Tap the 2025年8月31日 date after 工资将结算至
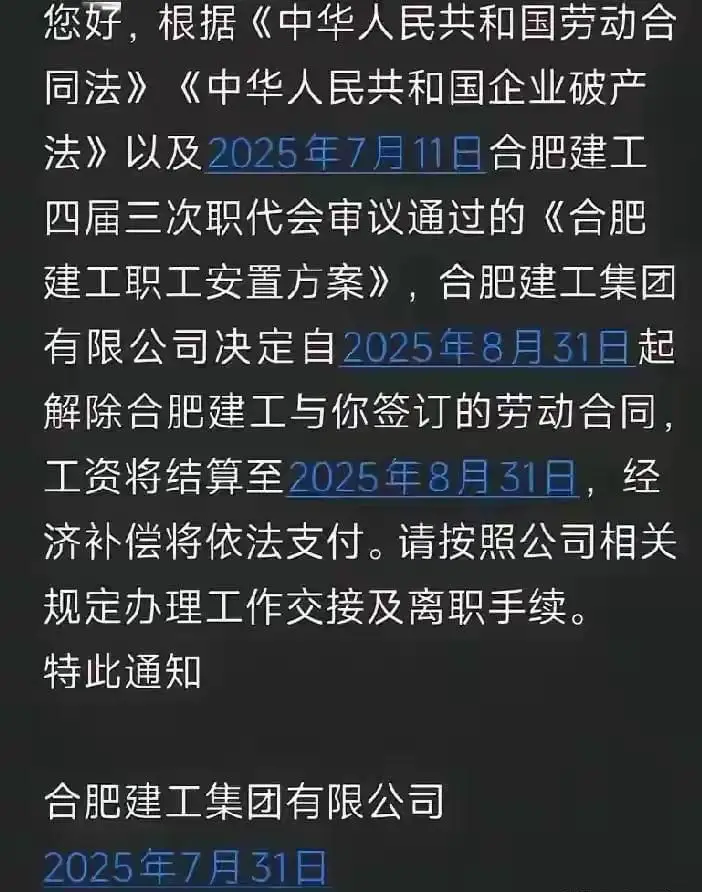 tap(433, 477)
